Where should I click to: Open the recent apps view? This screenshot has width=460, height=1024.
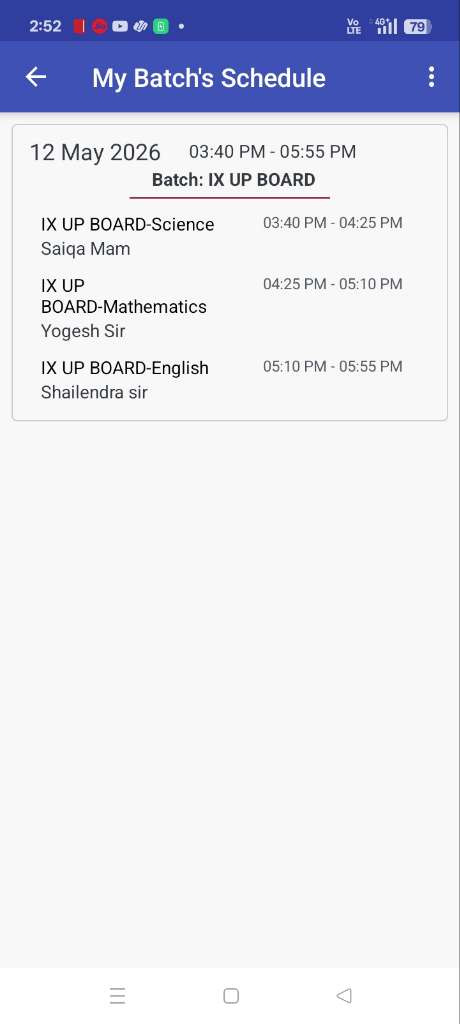[x=118, y=995]
